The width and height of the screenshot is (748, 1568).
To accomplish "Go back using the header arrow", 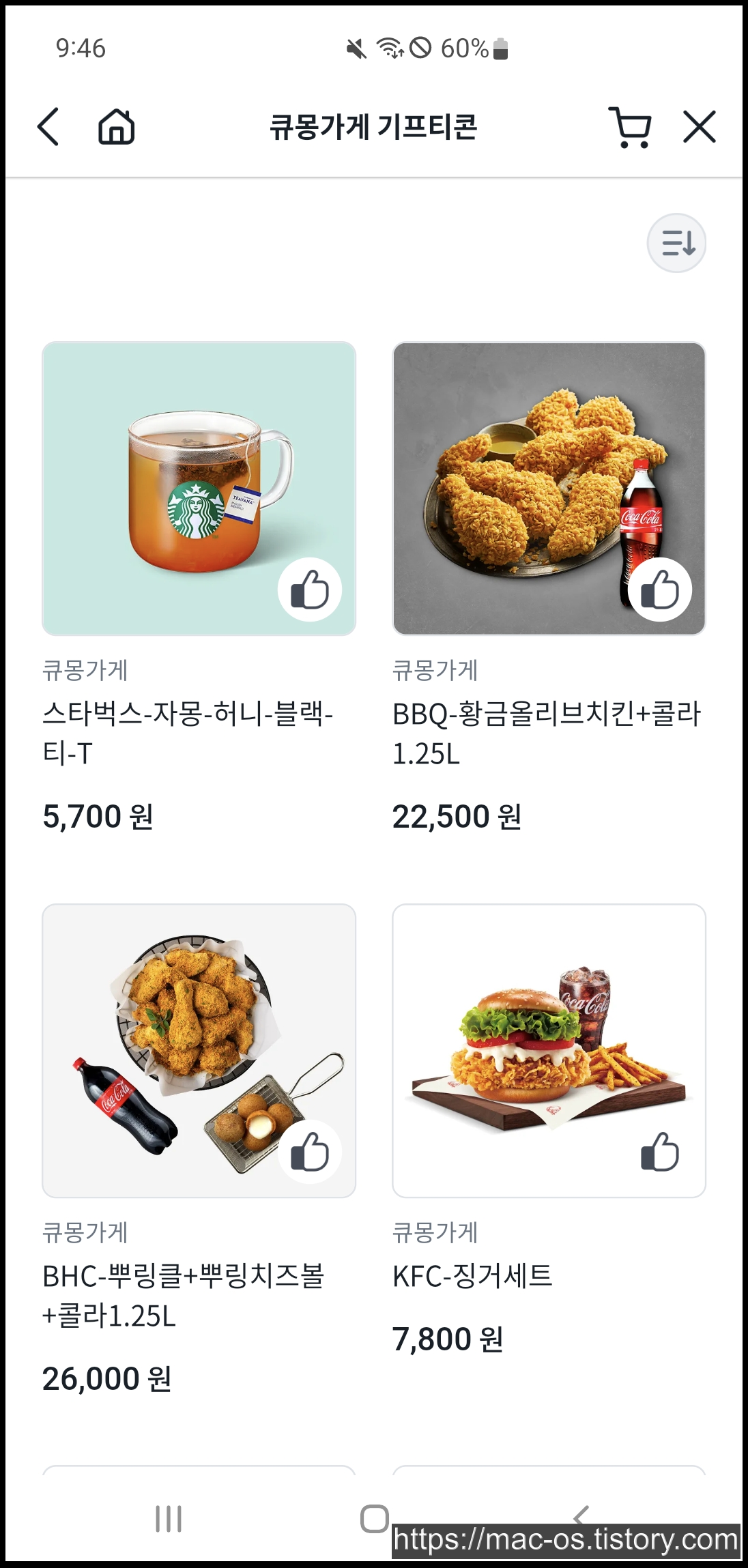I will click(48, 127).
